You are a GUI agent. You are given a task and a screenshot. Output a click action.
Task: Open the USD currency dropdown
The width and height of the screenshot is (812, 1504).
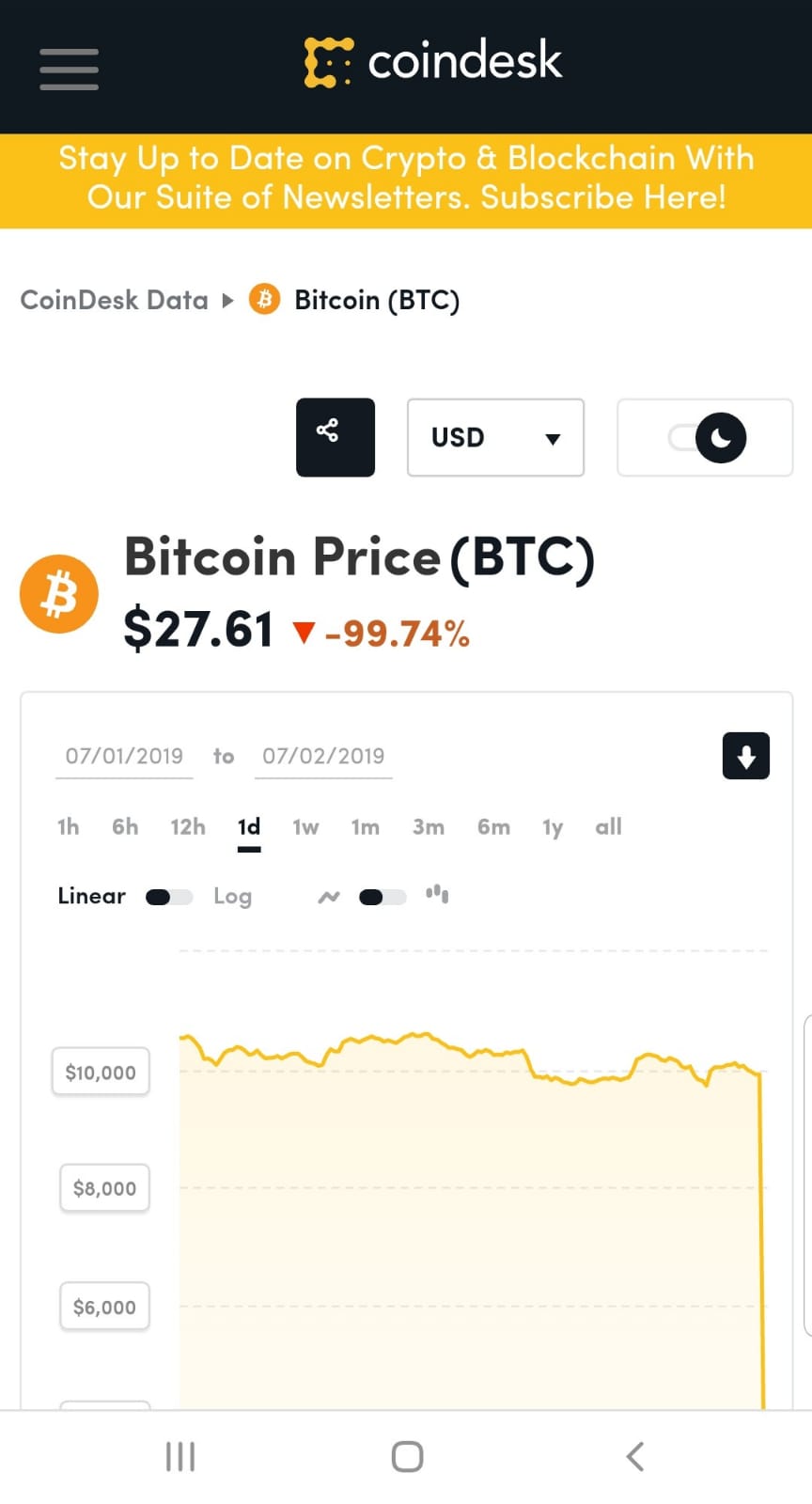(x=495, y=437)
